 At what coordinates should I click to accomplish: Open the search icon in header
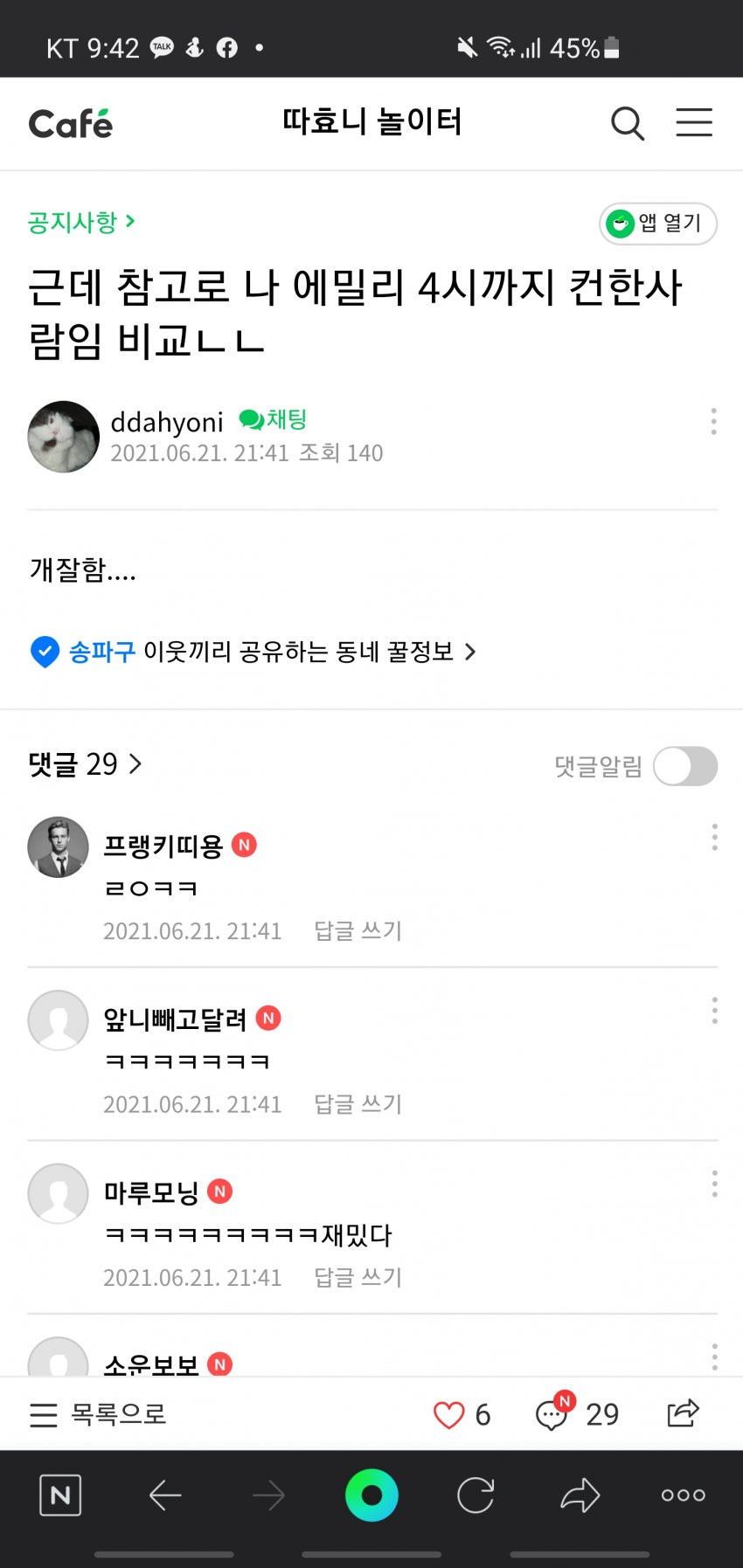pyautogui.click(x=627, y=123)
